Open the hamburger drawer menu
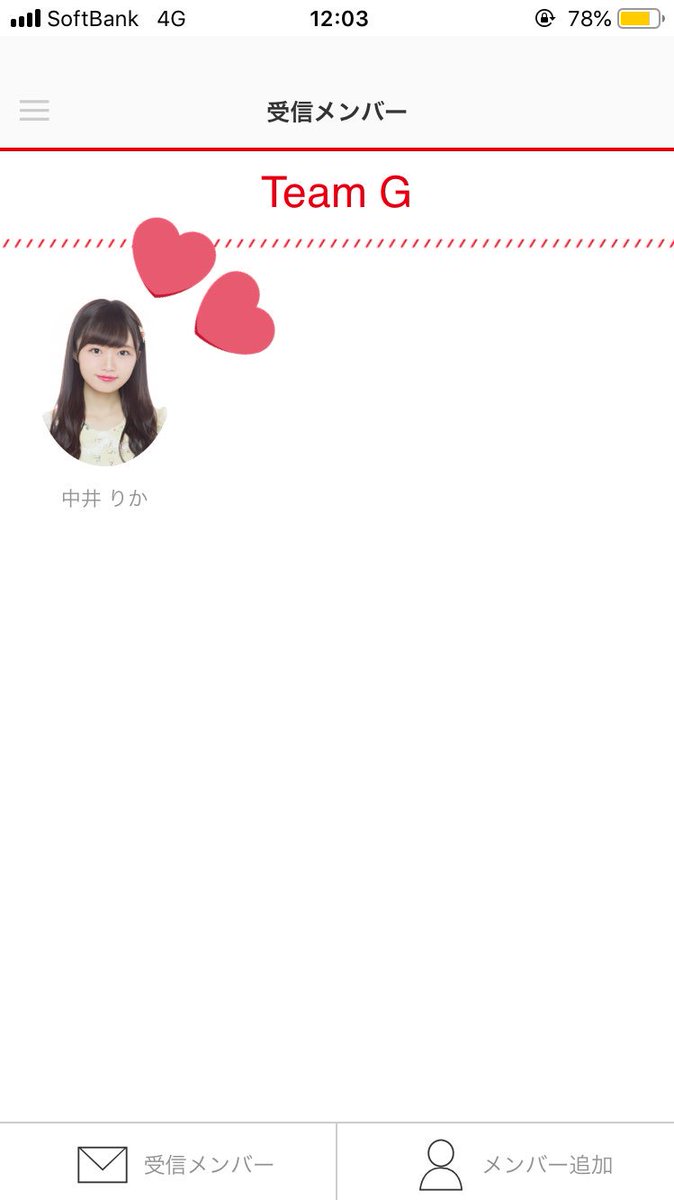This screenshot has width=674, height=1200. [x=34, y=110]
